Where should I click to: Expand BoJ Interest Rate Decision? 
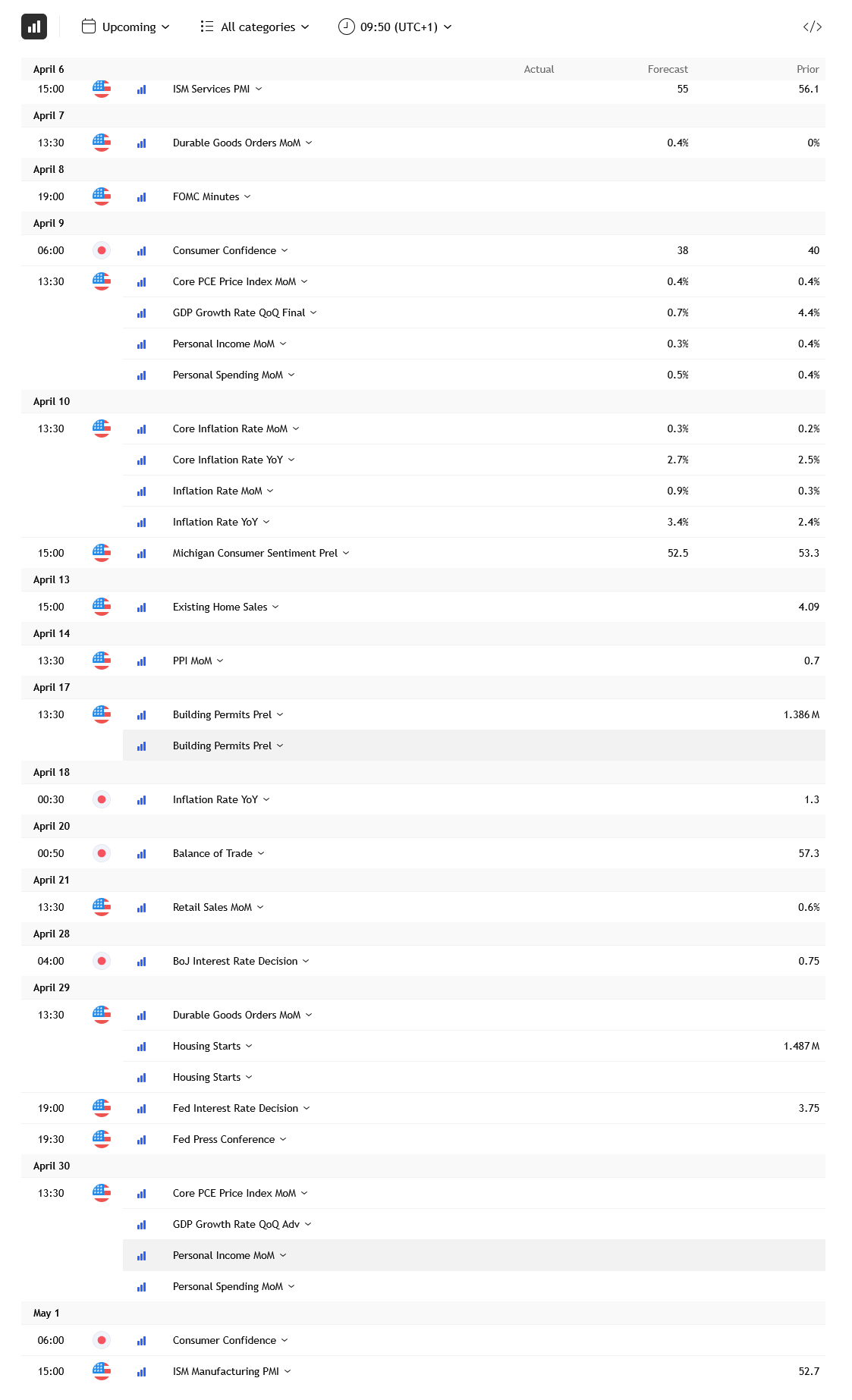[x=241, y=961]
